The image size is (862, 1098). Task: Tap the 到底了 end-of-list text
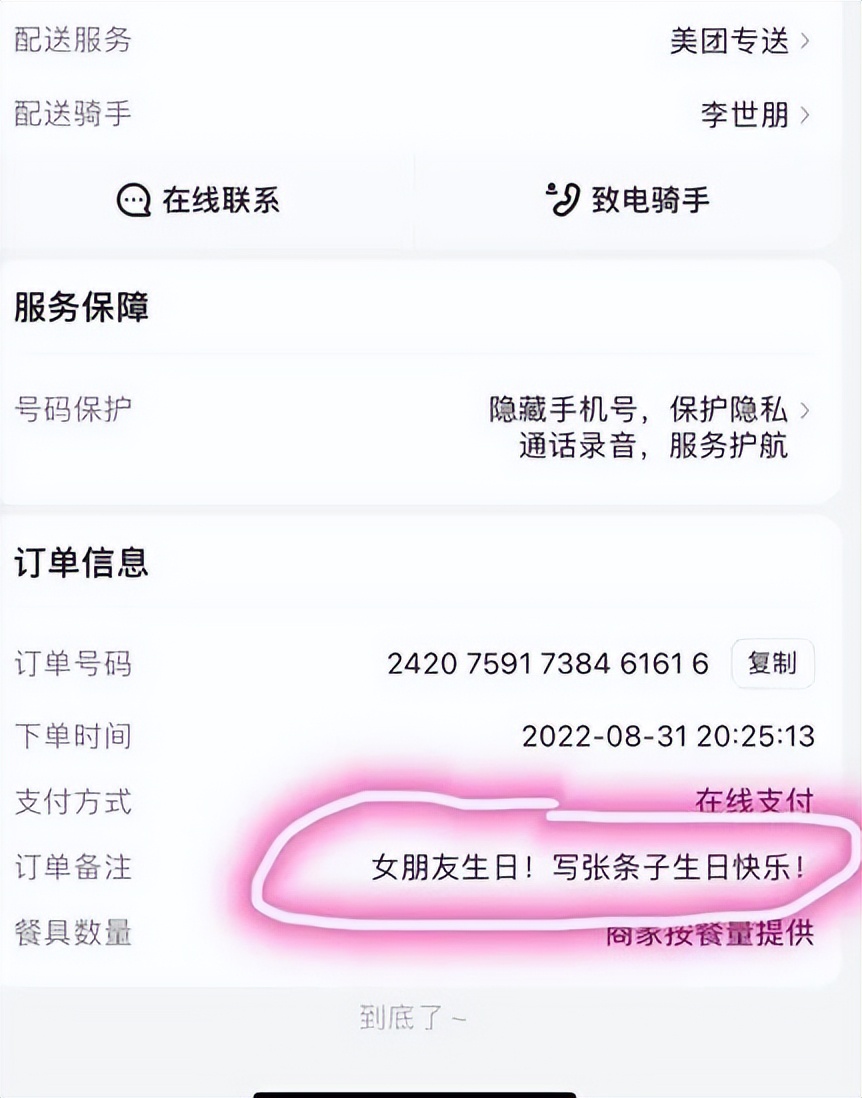[414, 1015]
